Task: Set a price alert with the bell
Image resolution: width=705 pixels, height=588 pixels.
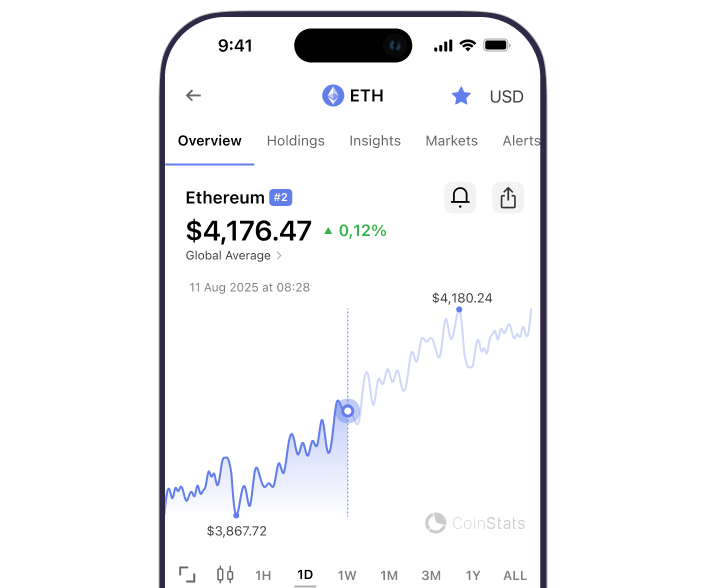Action: [x=460, y=198]
